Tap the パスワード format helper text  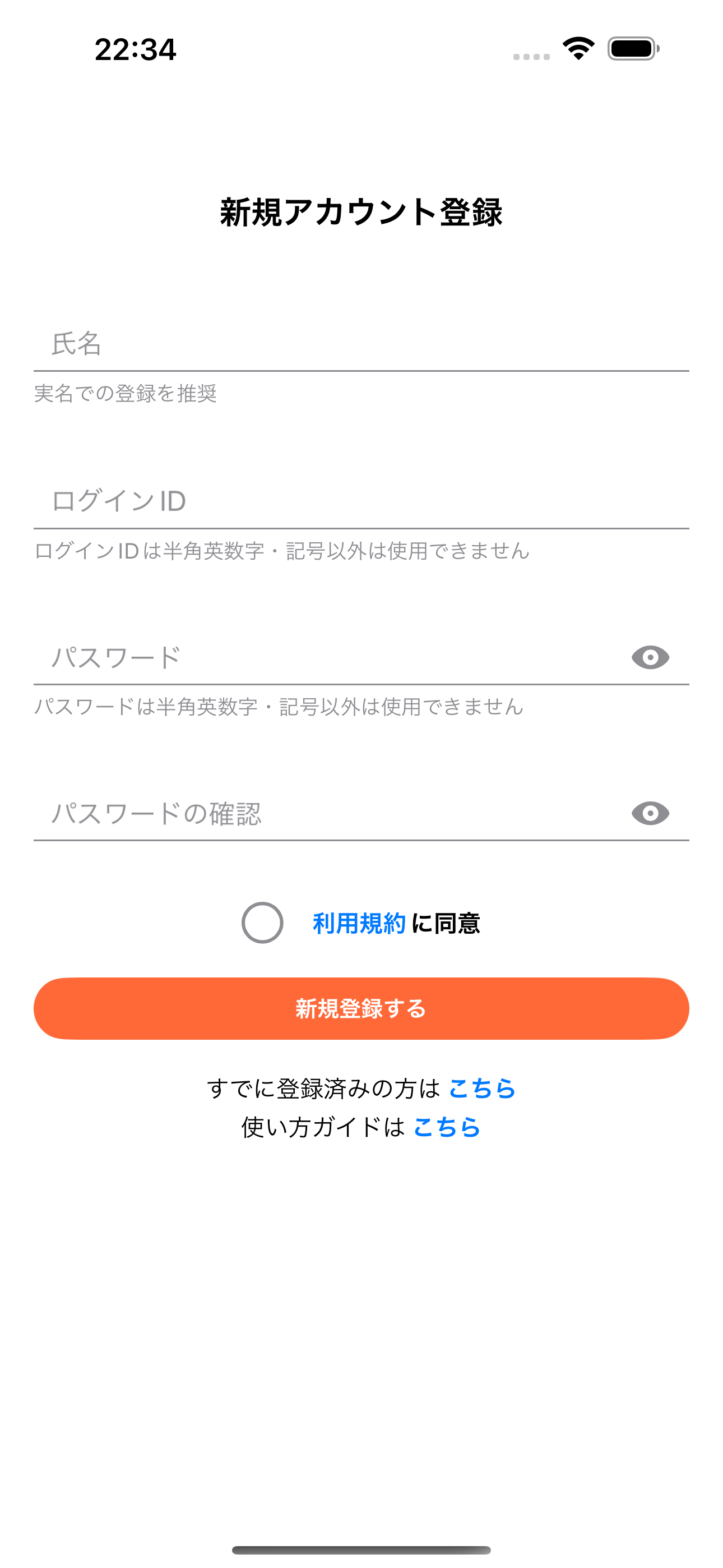point(278,708)
